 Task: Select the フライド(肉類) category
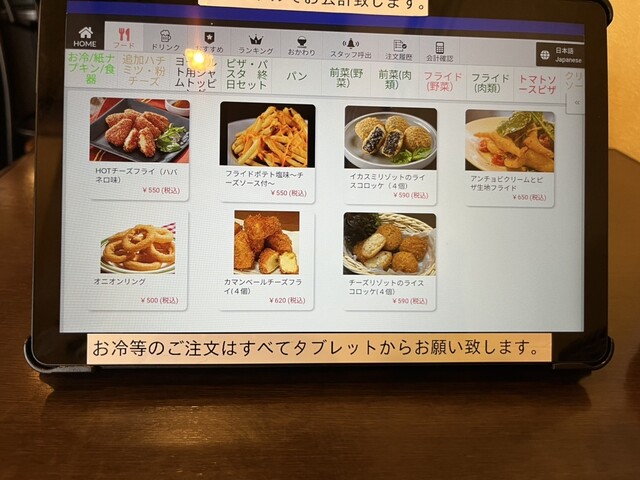[x=490, y=83]
